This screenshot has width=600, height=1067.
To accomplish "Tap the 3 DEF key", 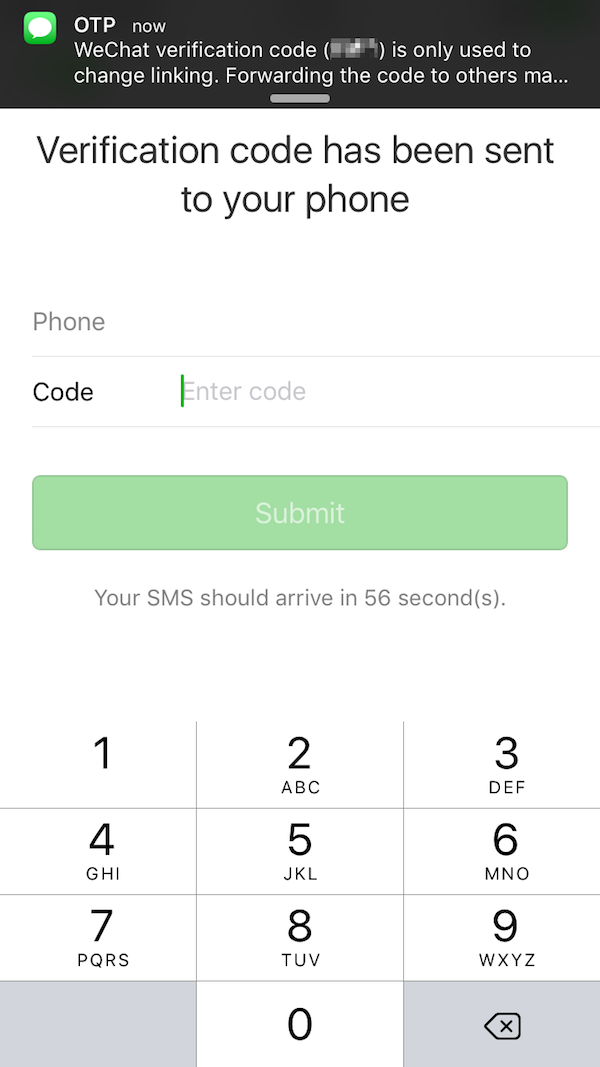I will point(502,765).
